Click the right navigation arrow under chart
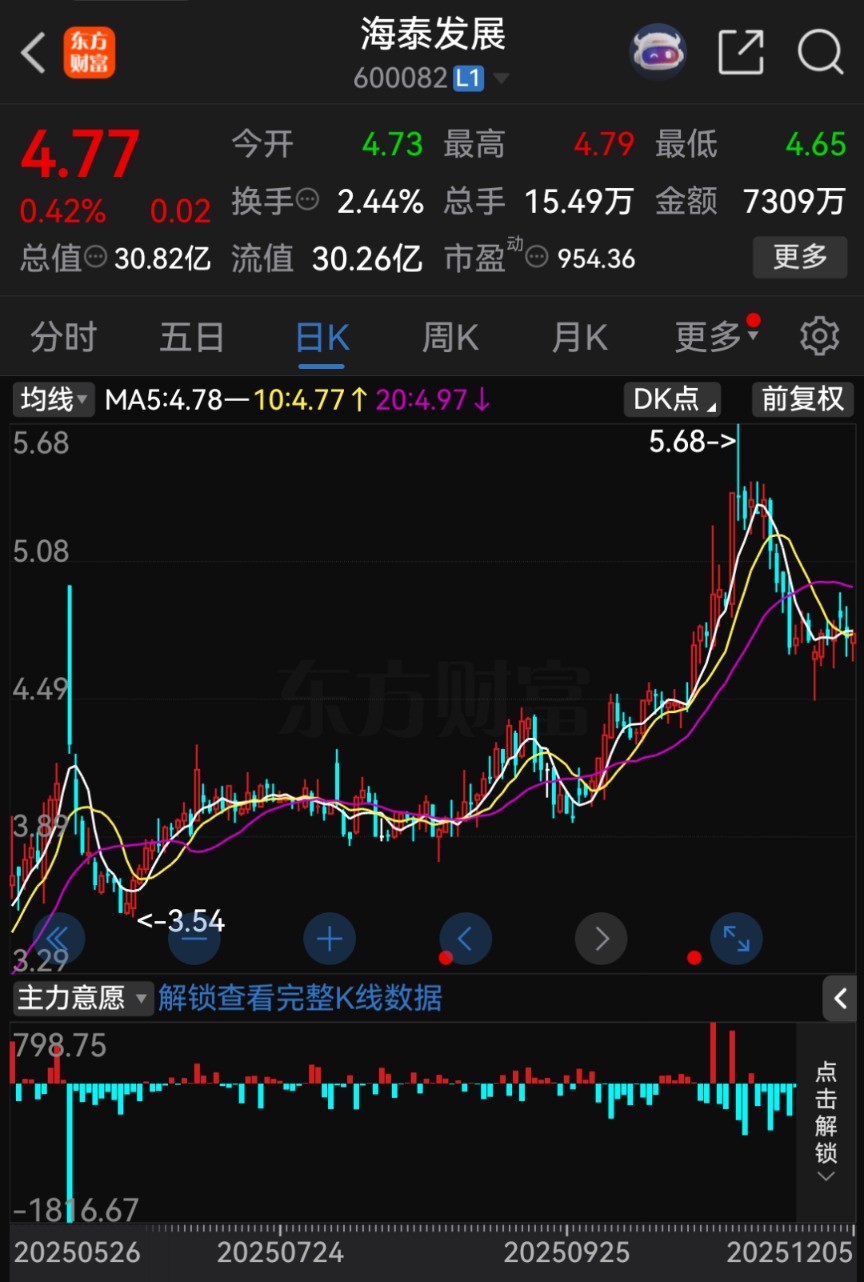 tap(600, 938)
